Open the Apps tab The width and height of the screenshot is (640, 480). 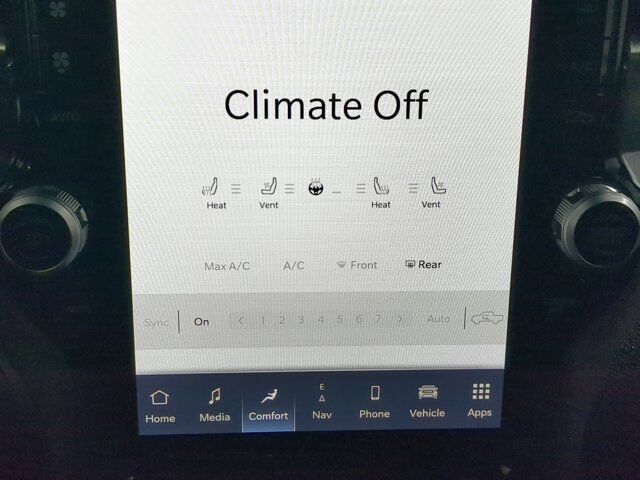(x=480, y=400)
